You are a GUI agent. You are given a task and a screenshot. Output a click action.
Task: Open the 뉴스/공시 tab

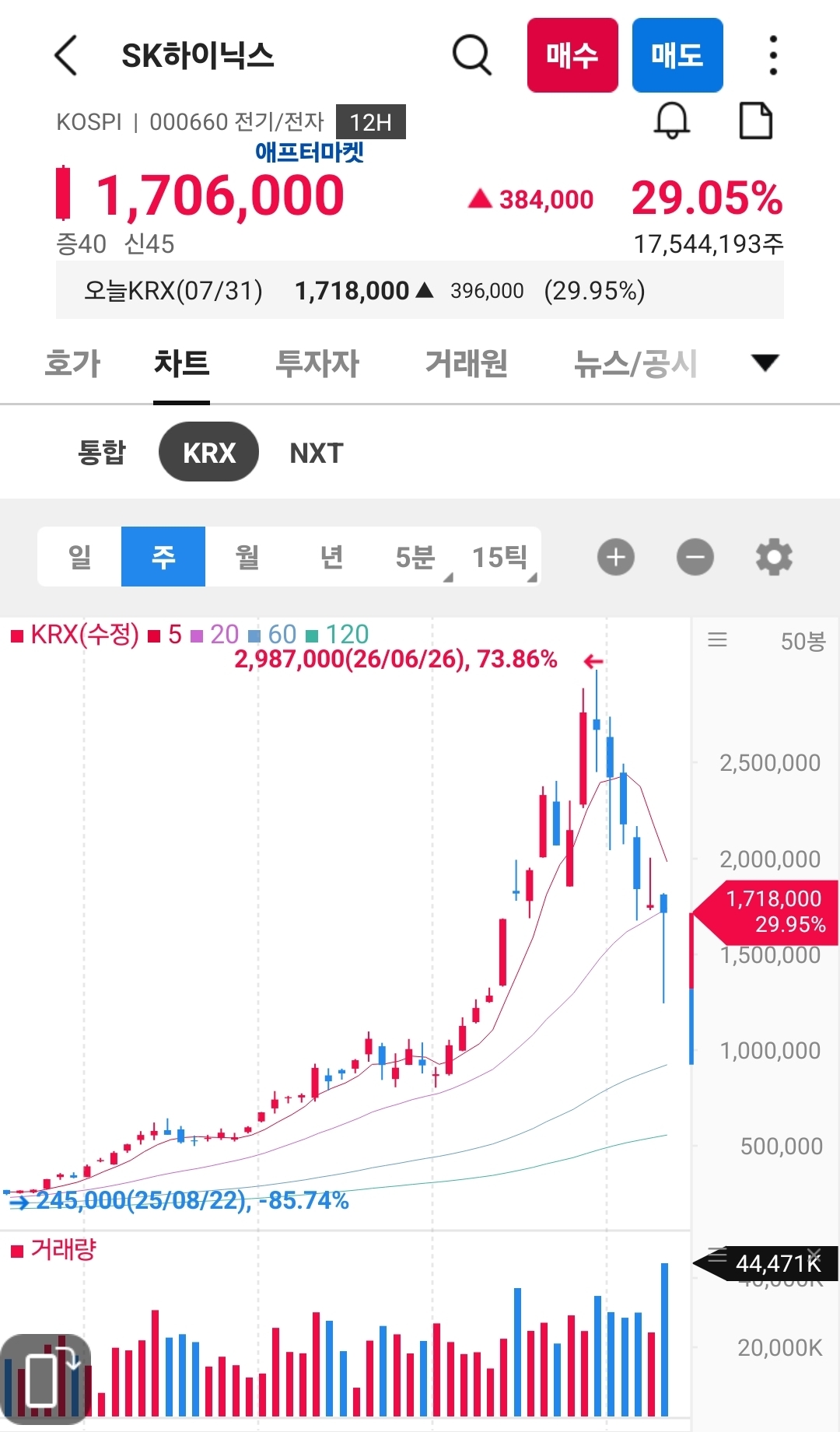635,363
